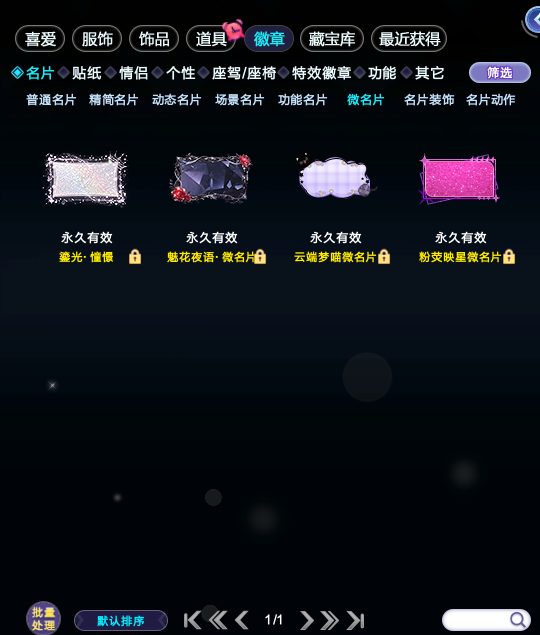
Task: Open the 特效徽章 subcategory
Action: tap(321, 73)
